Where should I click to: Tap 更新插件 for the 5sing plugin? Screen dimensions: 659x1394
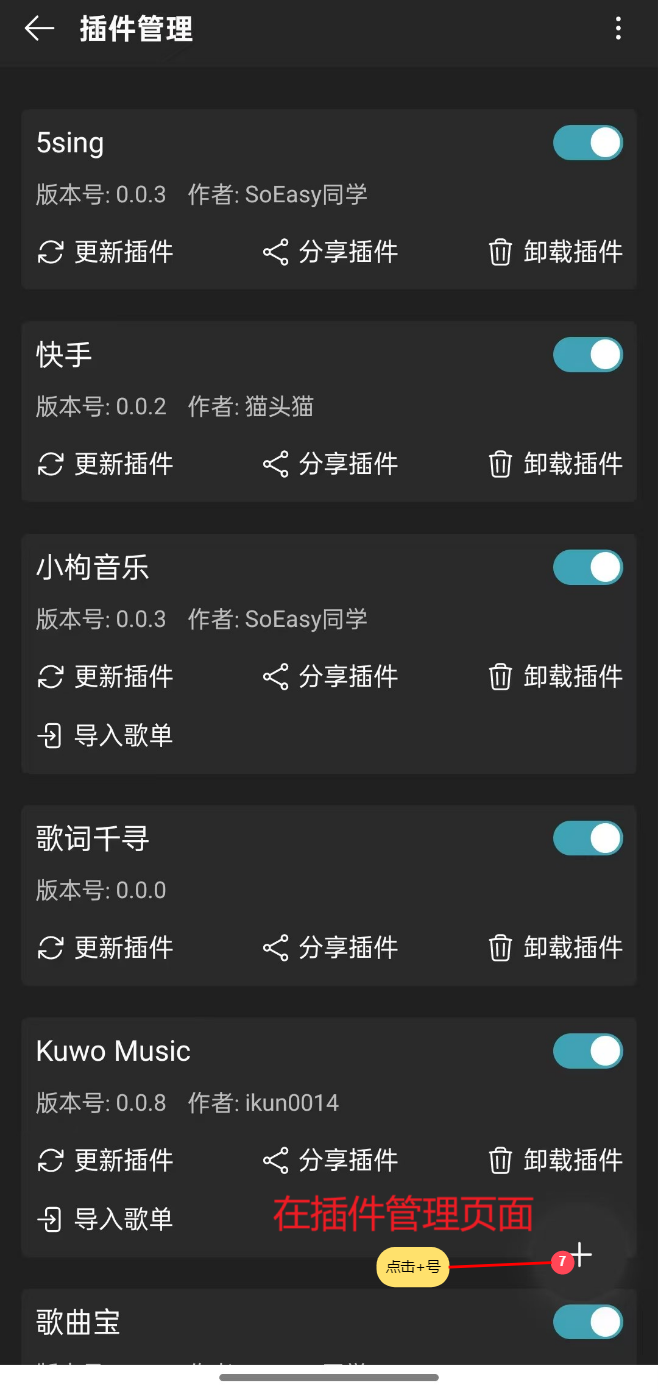(x=105, y=252)
